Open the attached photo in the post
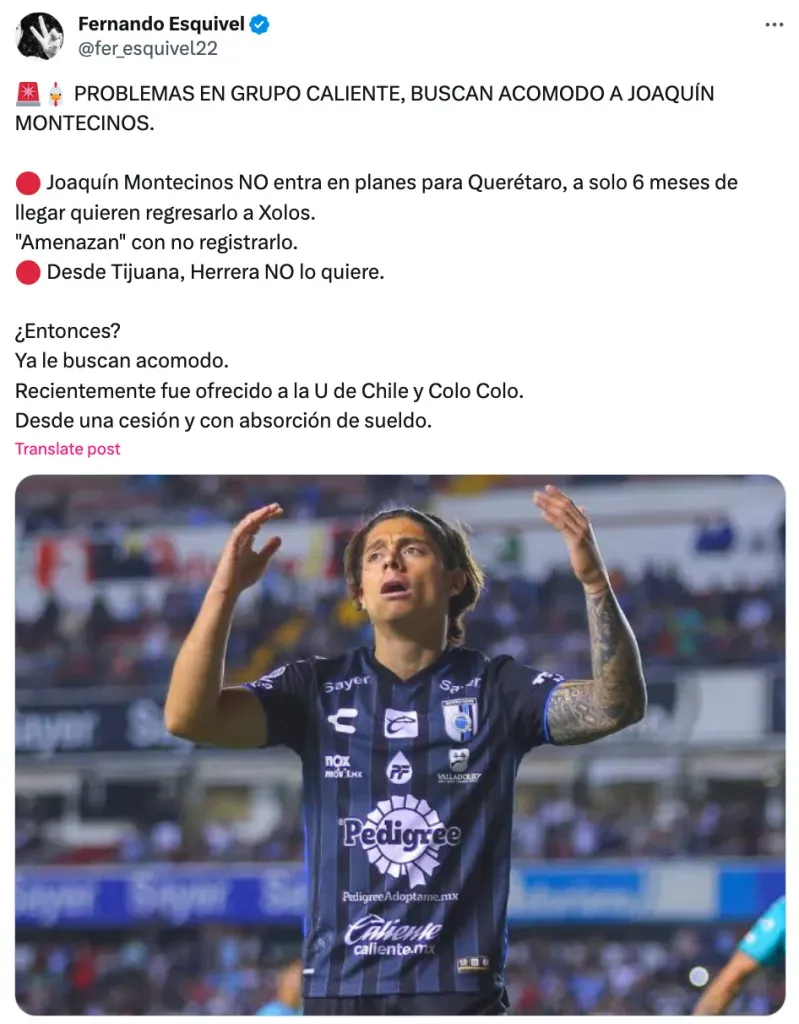The width and height of the screenshot is (799, 1024). [400, 744]
